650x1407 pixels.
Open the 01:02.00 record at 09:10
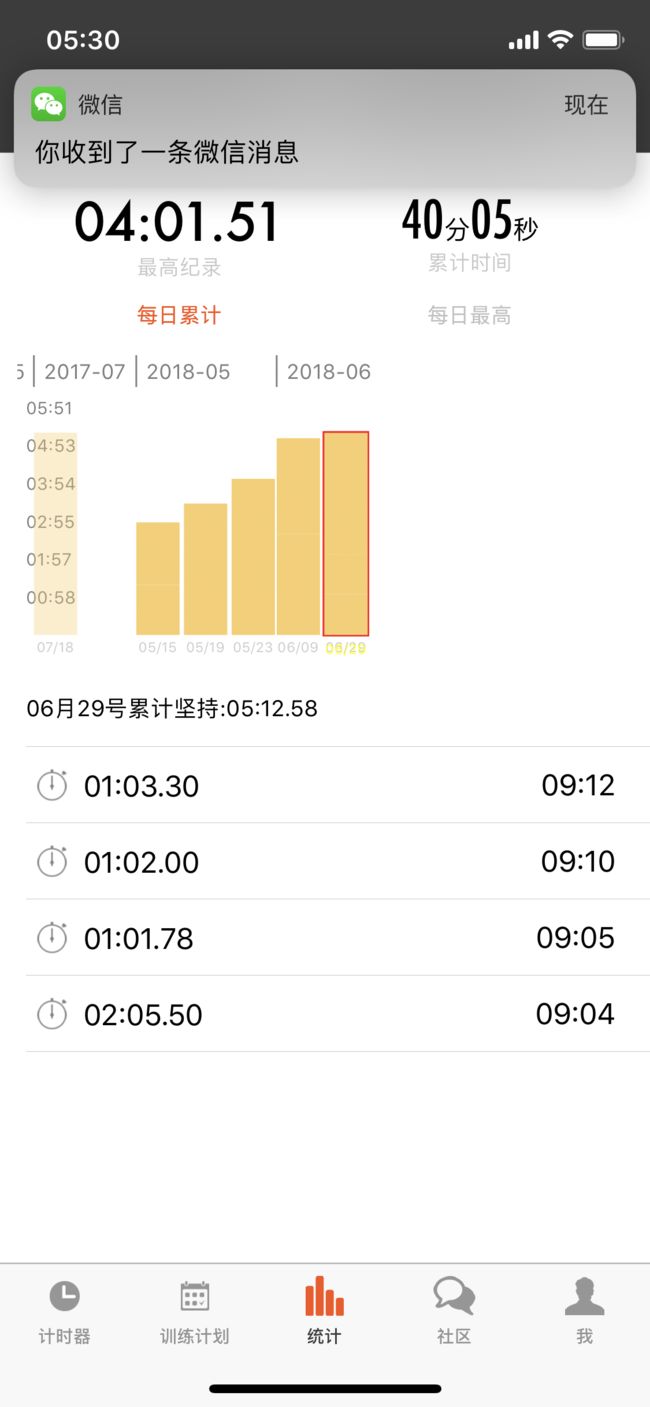coord(338,861)
